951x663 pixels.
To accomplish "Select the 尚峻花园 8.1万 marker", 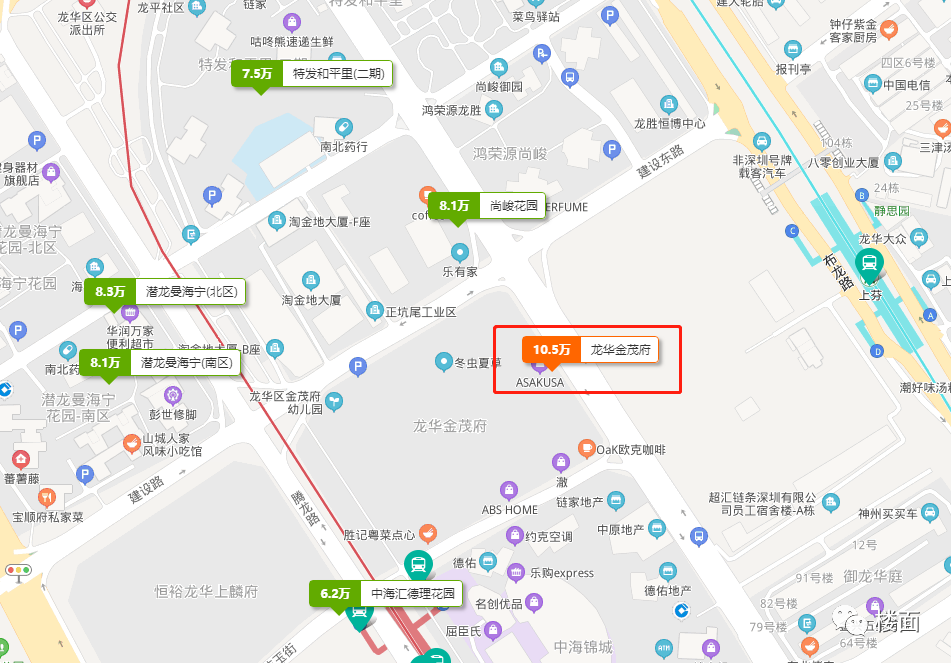I will pyautogui.click(x=487, y=206).
